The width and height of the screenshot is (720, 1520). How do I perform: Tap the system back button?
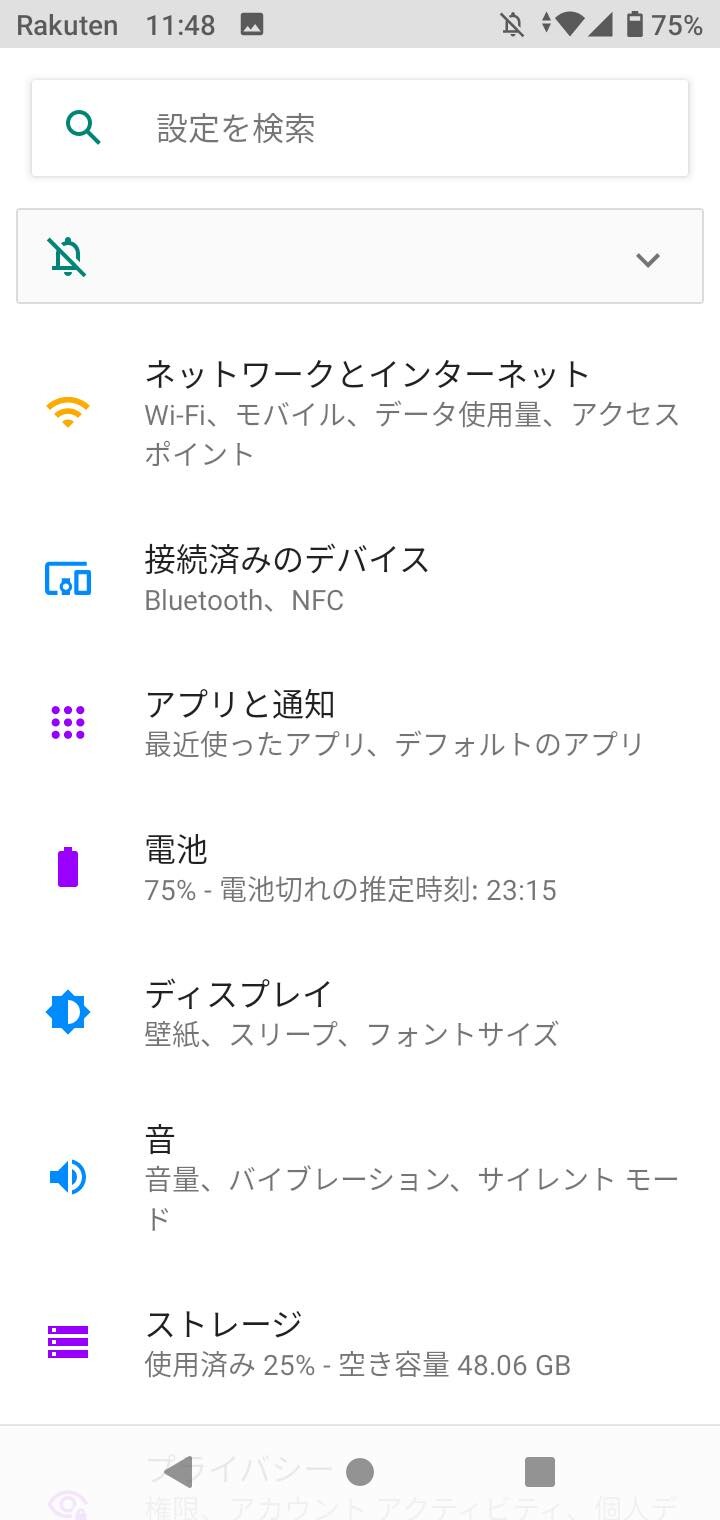(x=178, y=1471)
